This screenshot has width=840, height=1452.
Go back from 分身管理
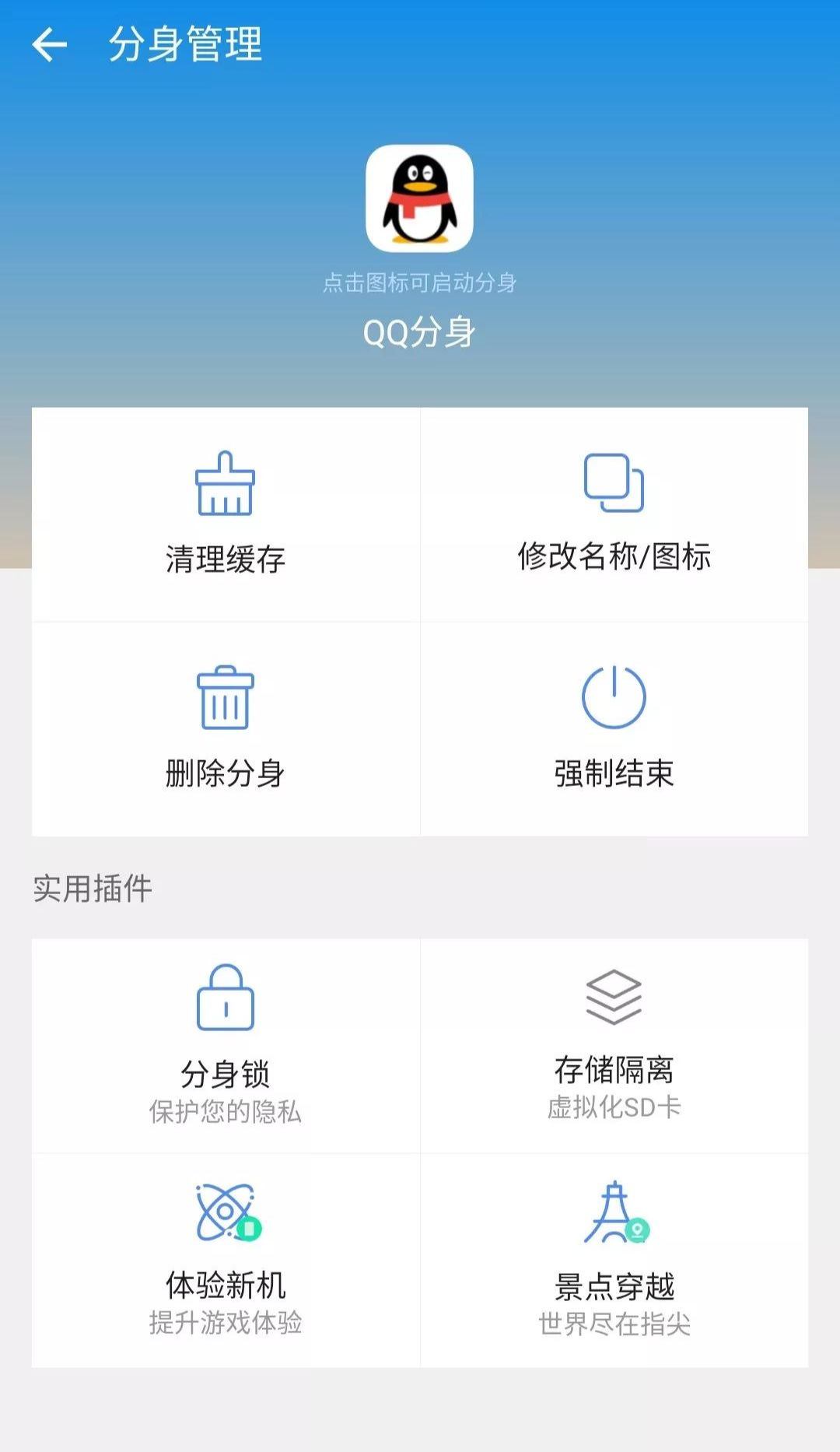[50, 44]
